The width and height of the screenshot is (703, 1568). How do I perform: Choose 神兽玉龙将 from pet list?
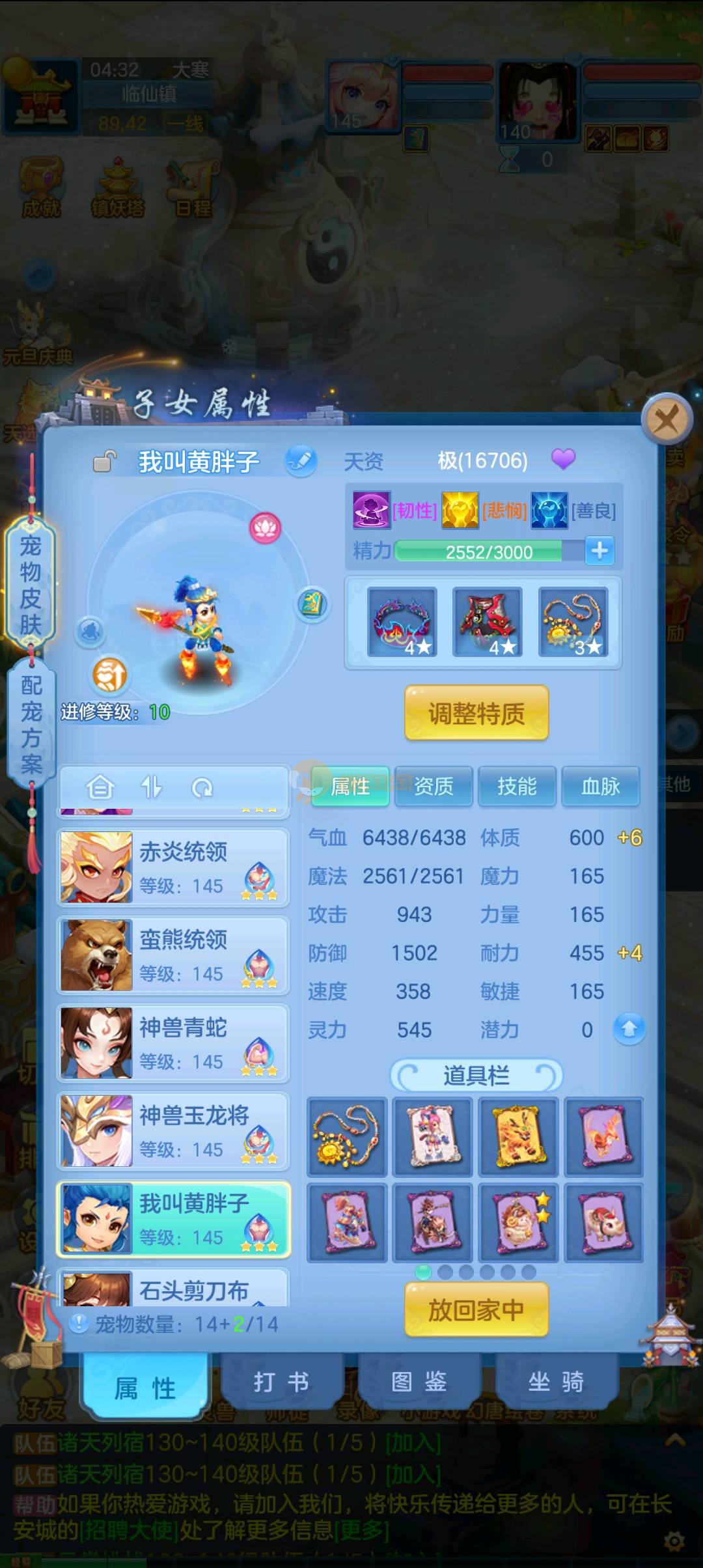173,1131
